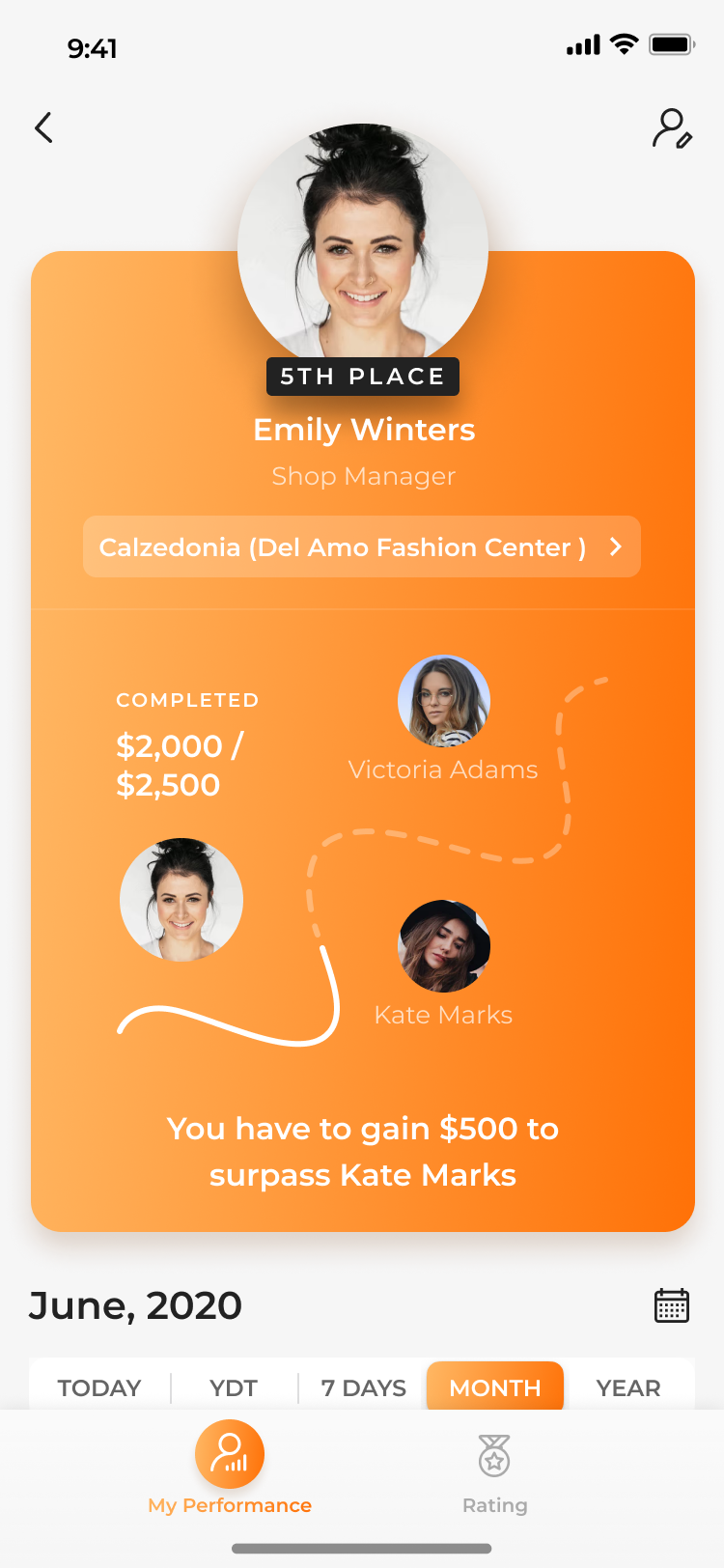Show the 7 DAYS period
The image size is (724, 1568).
coord(363,1387)
